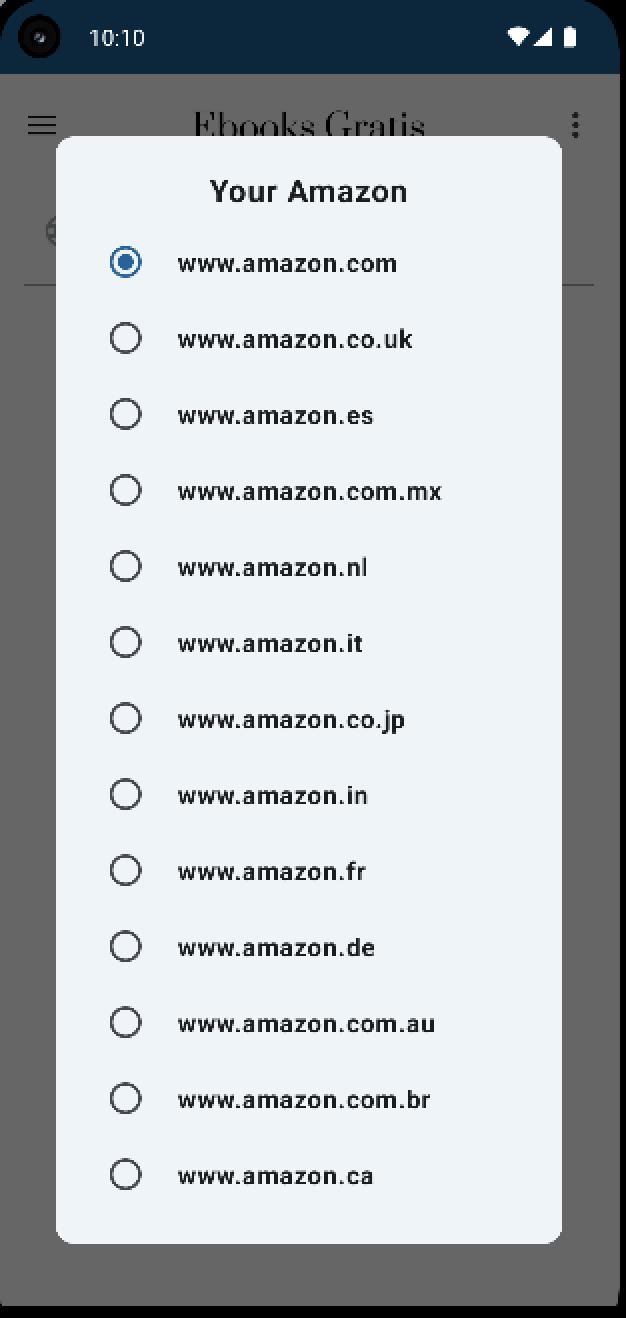Select www.amazon.com.br store
This screenshot has width=626, height=1318.
coord(125,1099)
